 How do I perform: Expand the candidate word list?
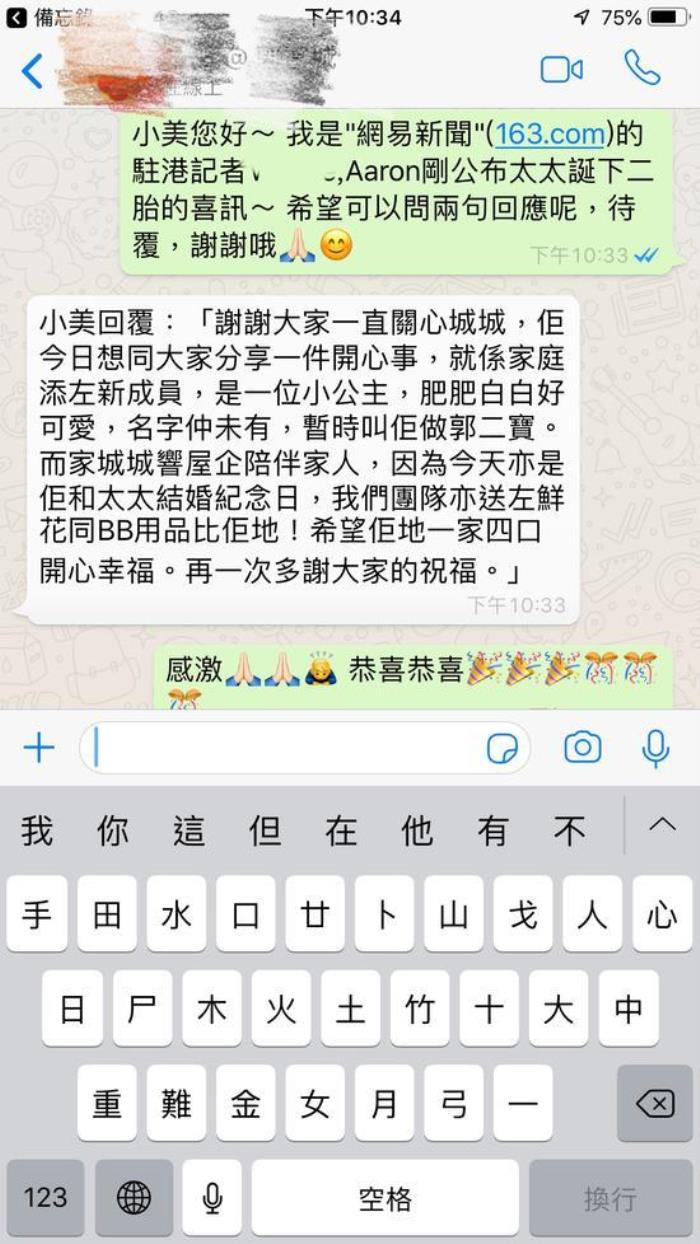click(661, 826)
